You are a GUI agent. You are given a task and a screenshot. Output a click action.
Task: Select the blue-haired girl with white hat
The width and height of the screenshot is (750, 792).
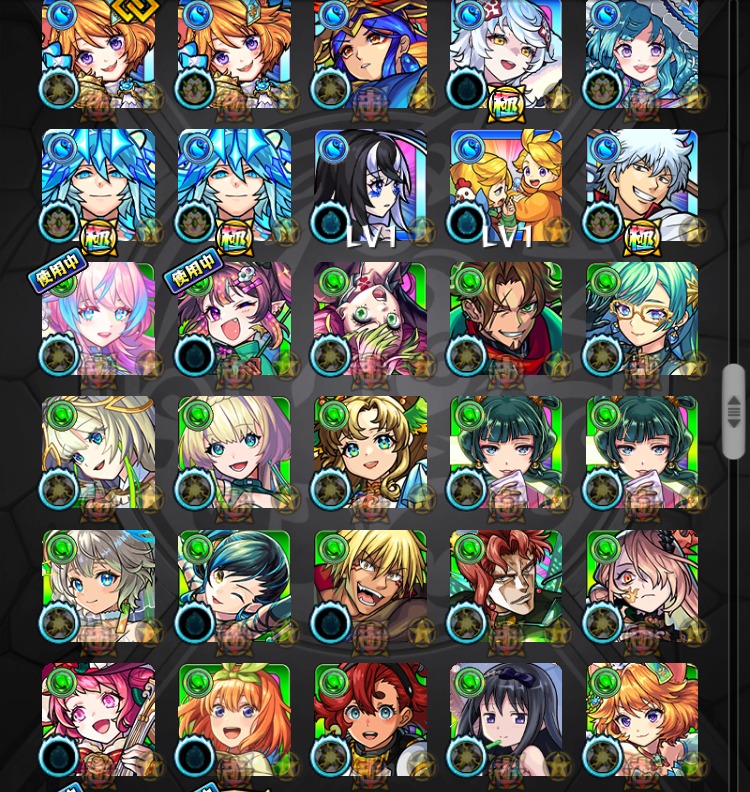point(642,52)
